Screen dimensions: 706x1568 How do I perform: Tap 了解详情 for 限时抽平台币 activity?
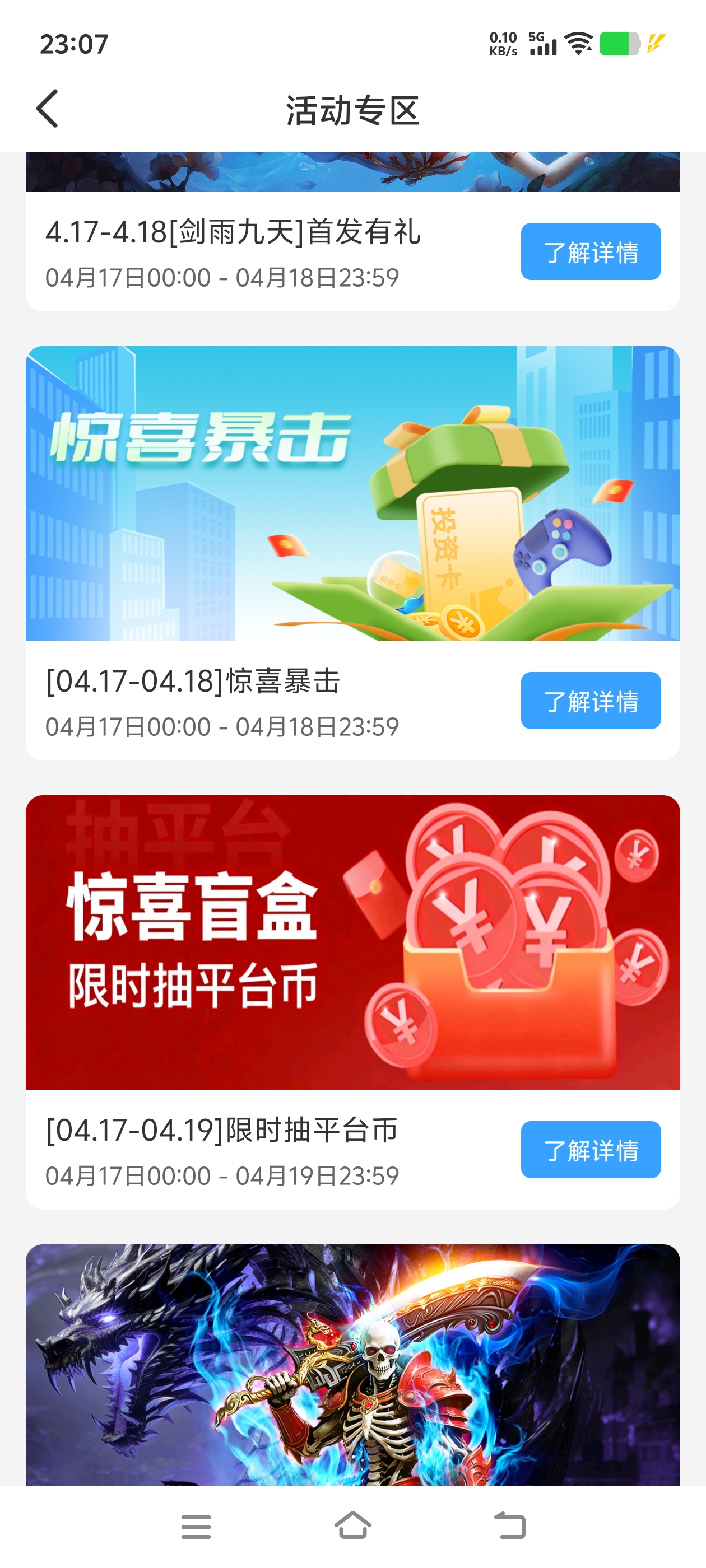click(x=590, y=1150)
